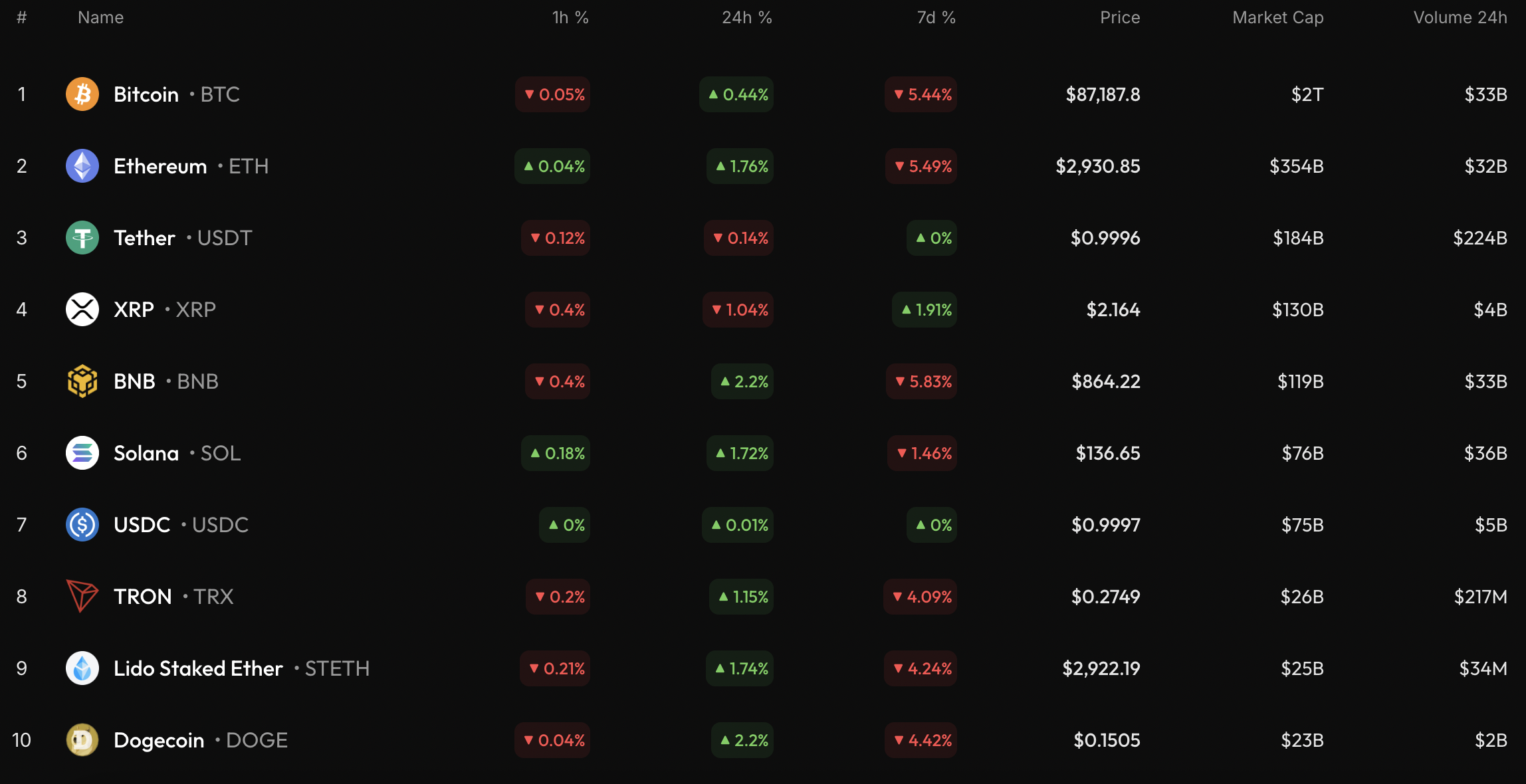Open Lido Staked Ether row

[x=198, y=668]
